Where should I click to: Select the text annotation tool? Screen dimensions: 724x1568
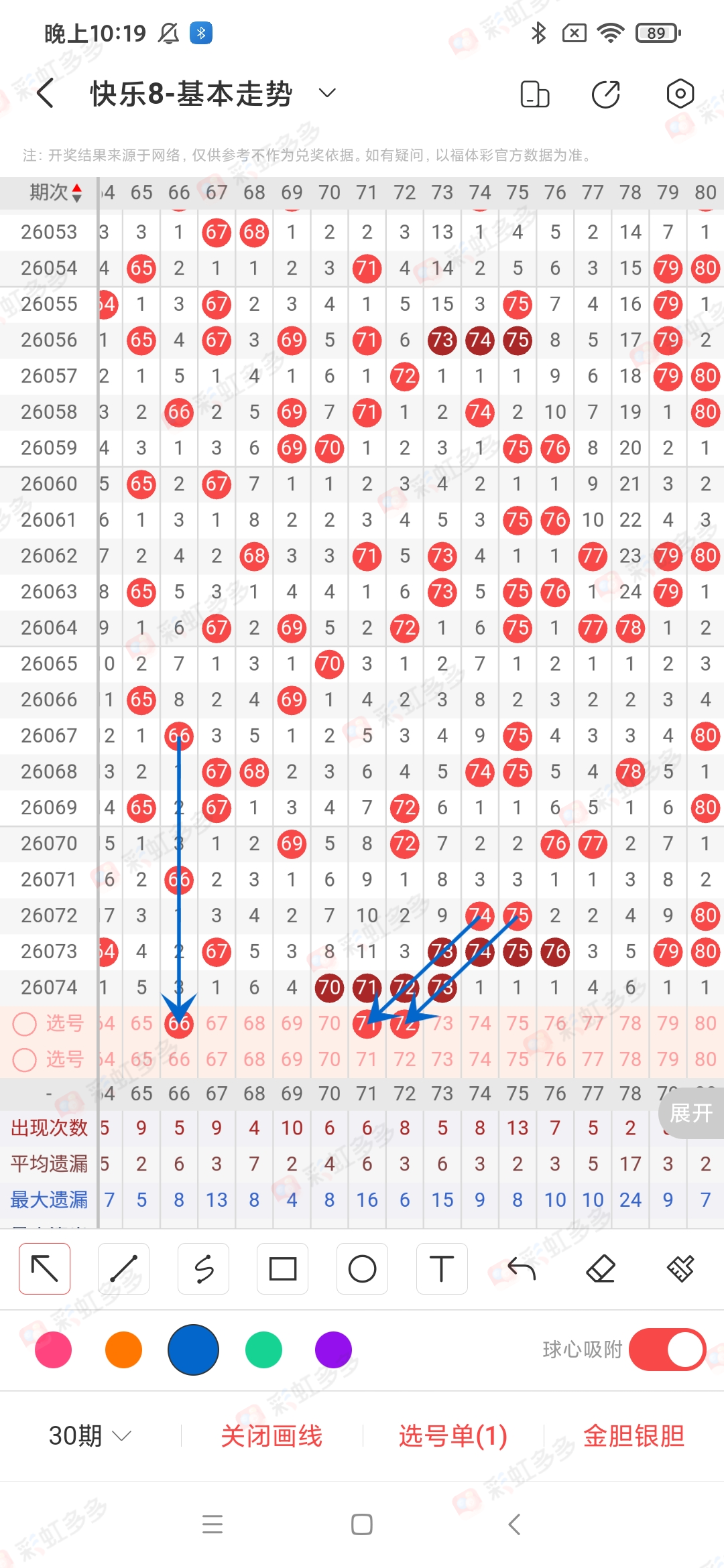[x=441, y=1268]
